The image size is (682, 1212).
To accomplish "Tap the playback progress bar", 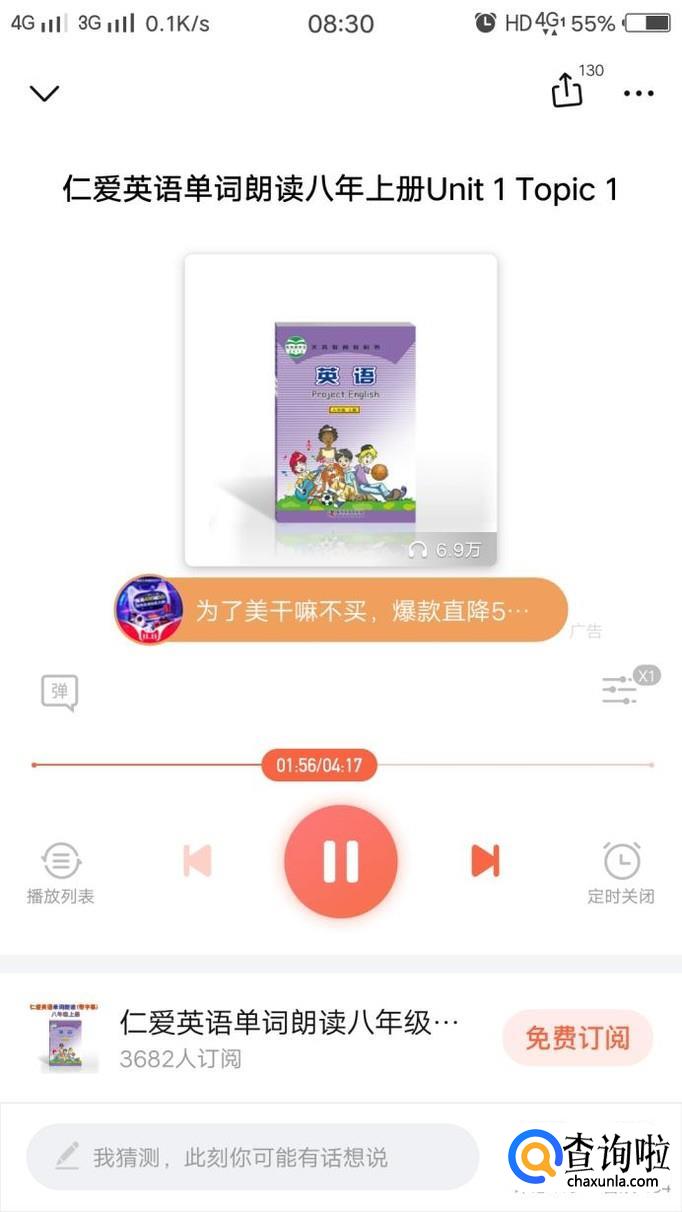I will point(500,765).
